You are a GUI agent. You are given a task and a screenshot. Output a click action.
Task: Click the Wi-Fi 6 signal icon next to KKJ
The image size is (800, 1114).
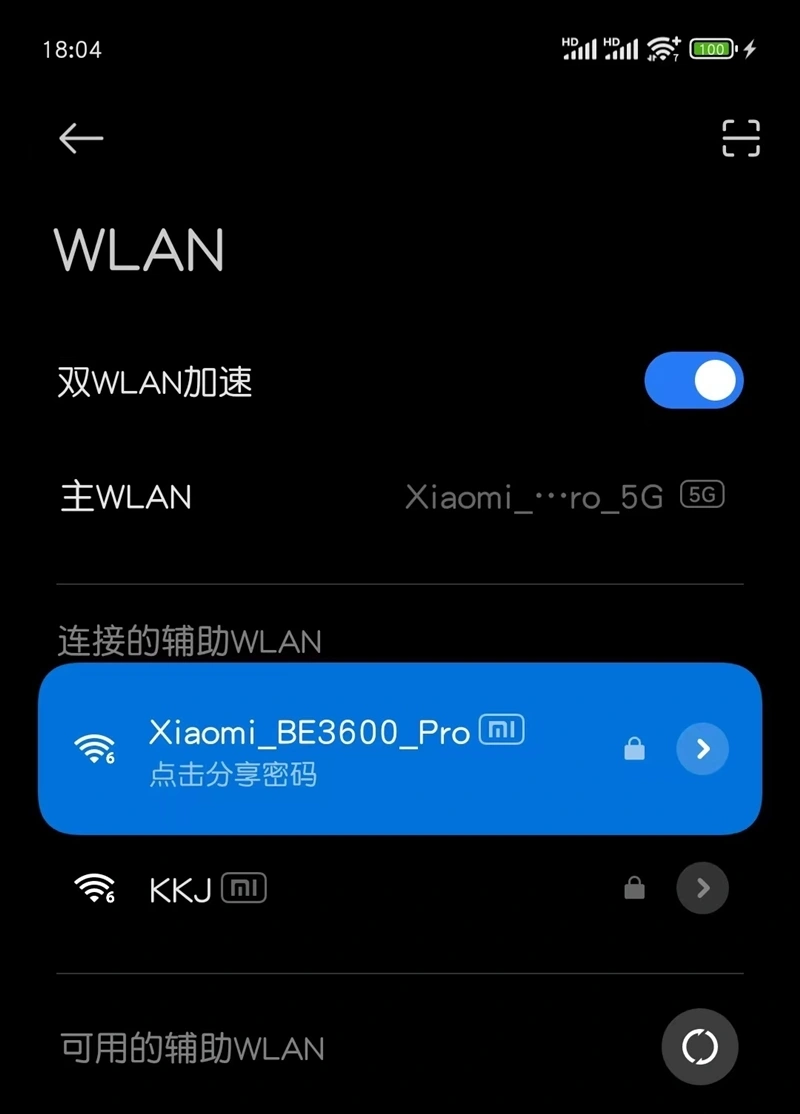pyautogui.click(x=97, y=888)
